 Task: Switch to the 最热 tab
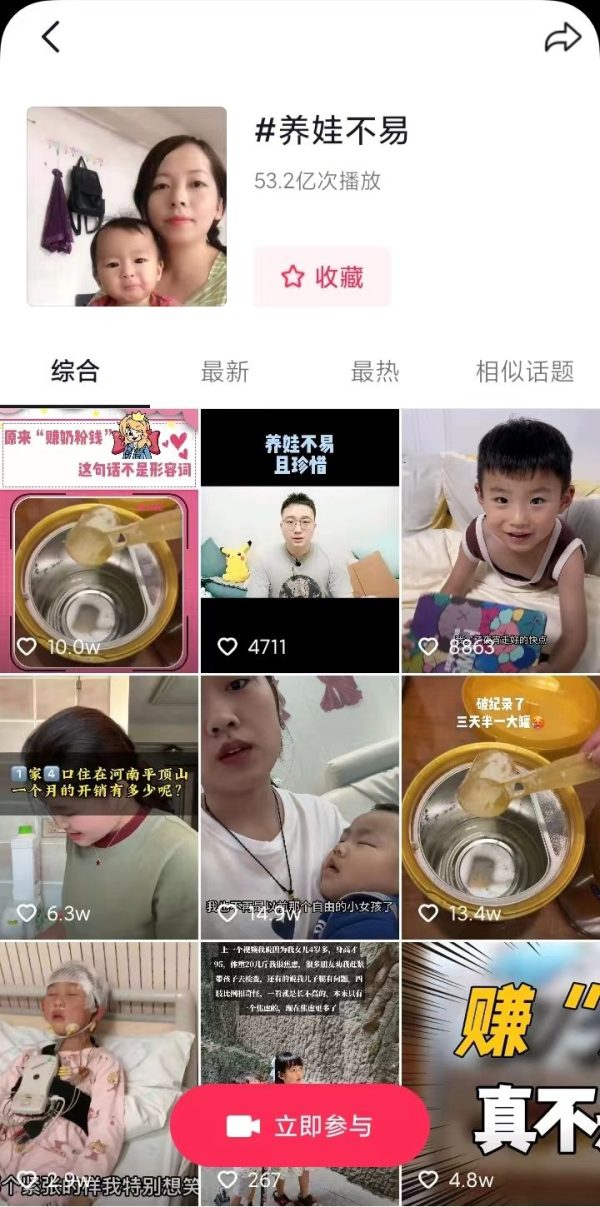pyautogui.click(x=374, y=372)
